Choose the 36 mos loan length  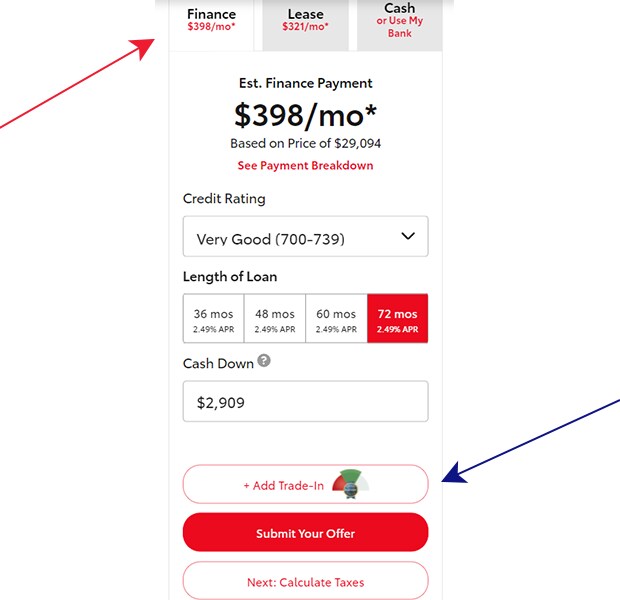point(213,319)
